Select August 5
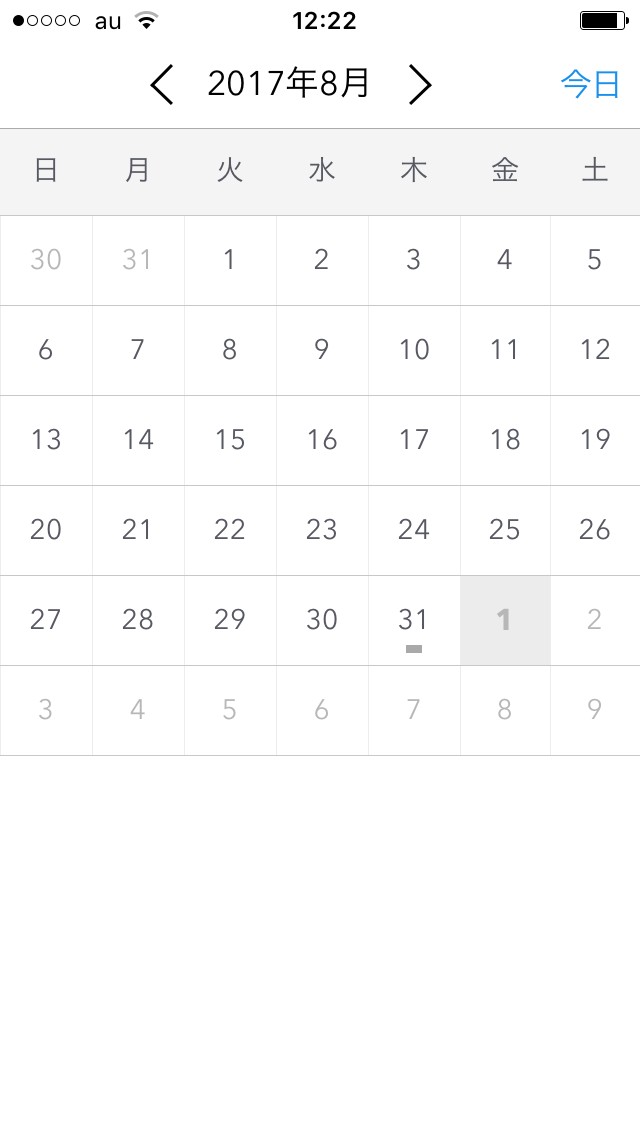 click(595, 260)
